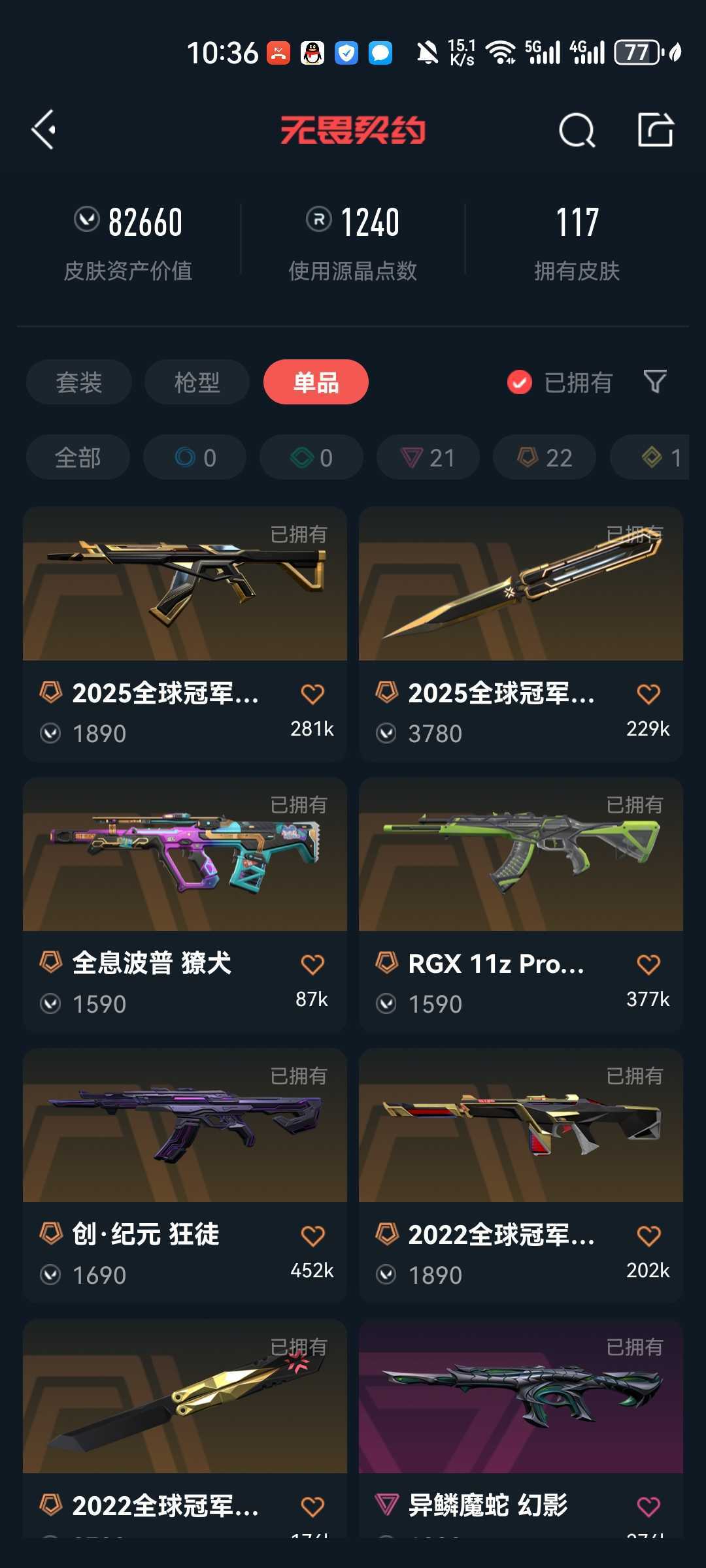Switch to the 套装 tab
The height and width of the screenshot is (1568, 706).
(x=79, y=382)
